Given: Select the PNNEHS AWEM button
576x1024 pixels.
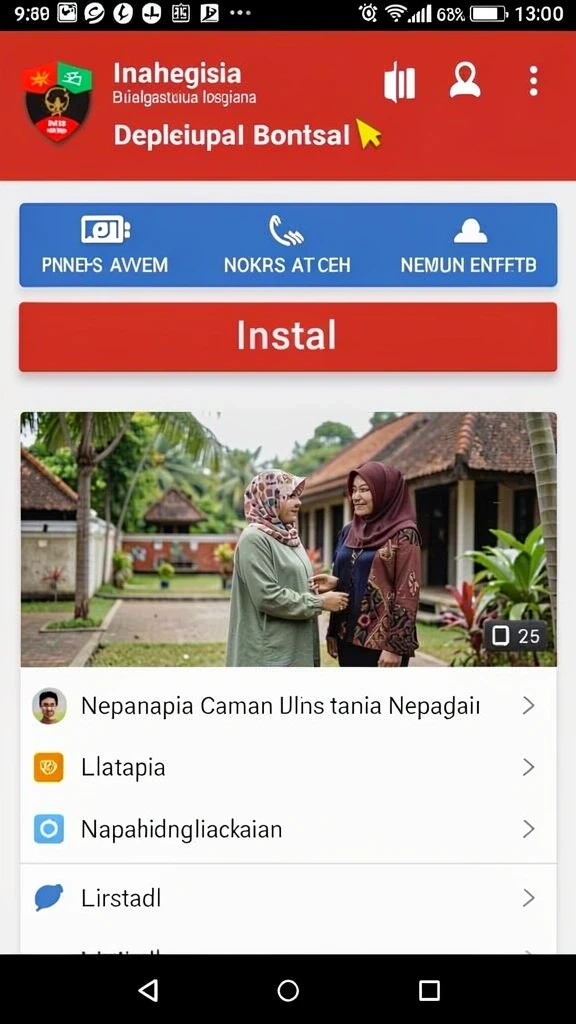Looking at the screenshot, I should 104,245.
